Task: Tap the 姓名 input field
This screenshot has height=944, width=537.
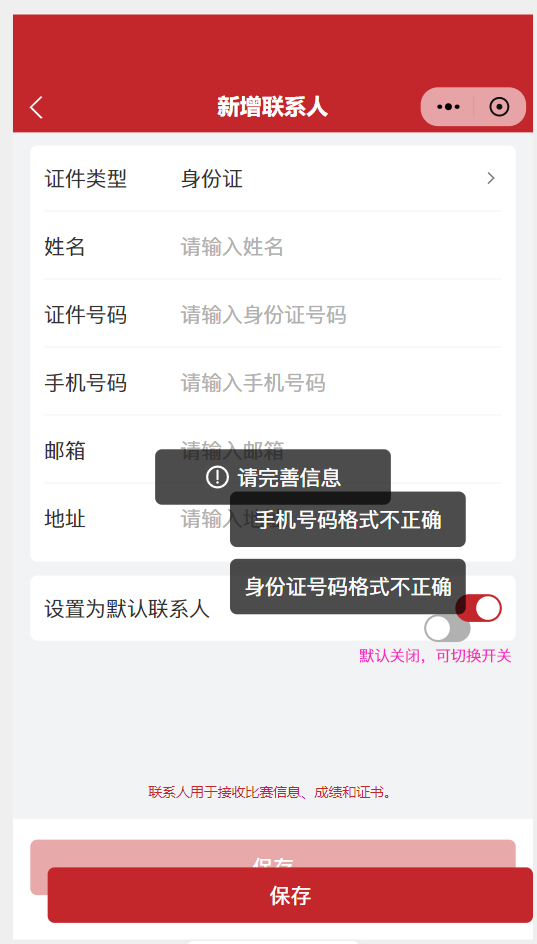Action: point(341,247)
